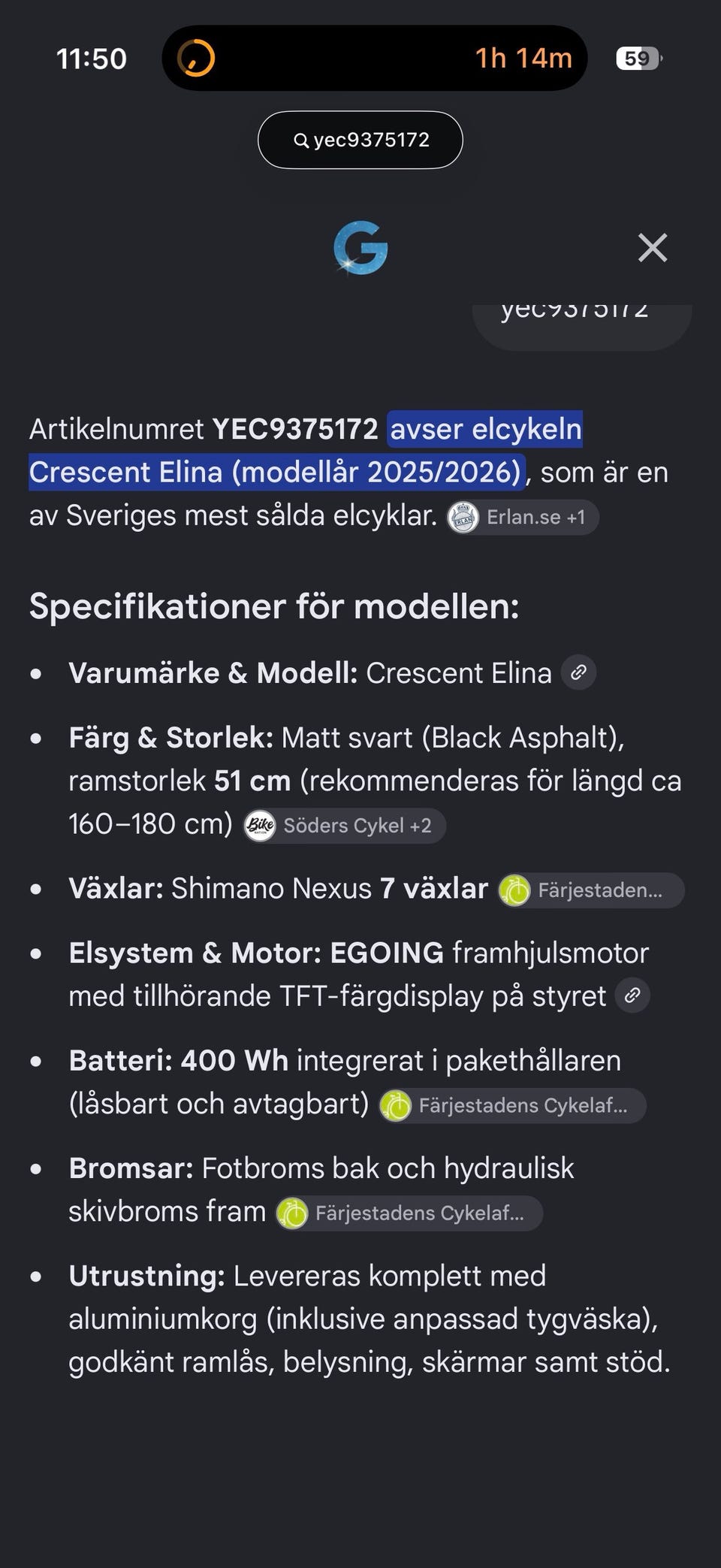721x1568 pixels.
Task: Open Färjestadens Cykelaf source under Batteri
Action: click(512, 1105)
